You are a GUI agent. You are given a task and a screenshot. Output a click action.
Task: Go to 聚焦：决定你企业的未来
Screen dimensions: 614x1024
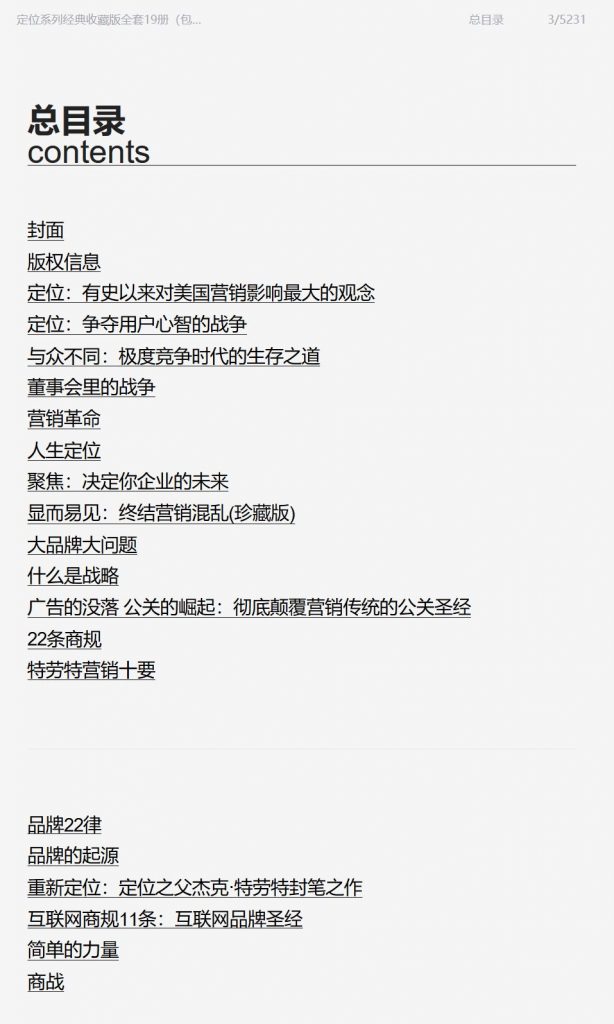(x=128, y=482)
